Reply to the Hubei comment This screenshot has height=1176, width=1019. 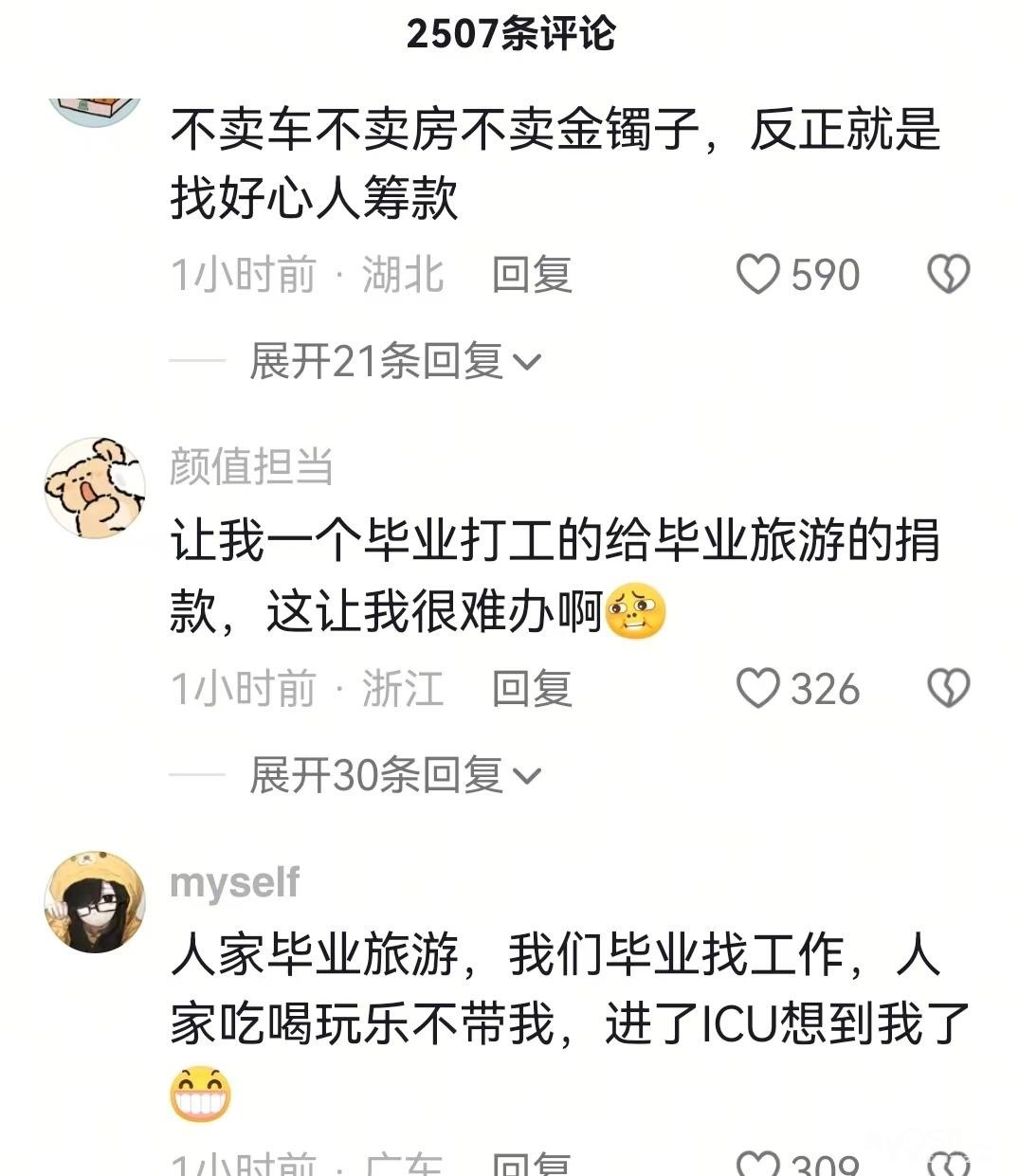532,275
